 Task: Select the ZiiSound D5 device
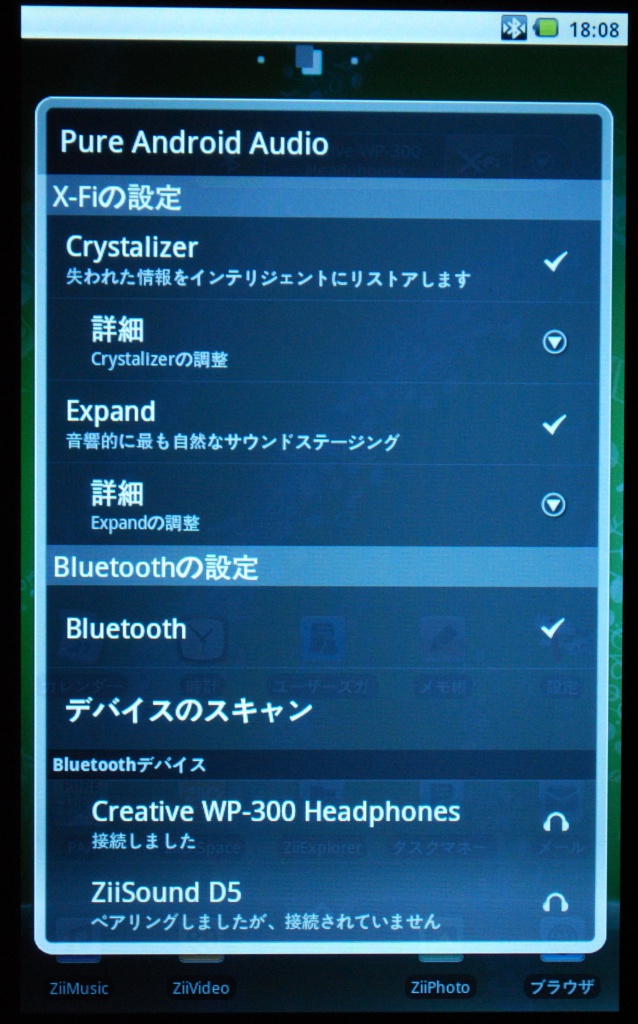(322, 903)
